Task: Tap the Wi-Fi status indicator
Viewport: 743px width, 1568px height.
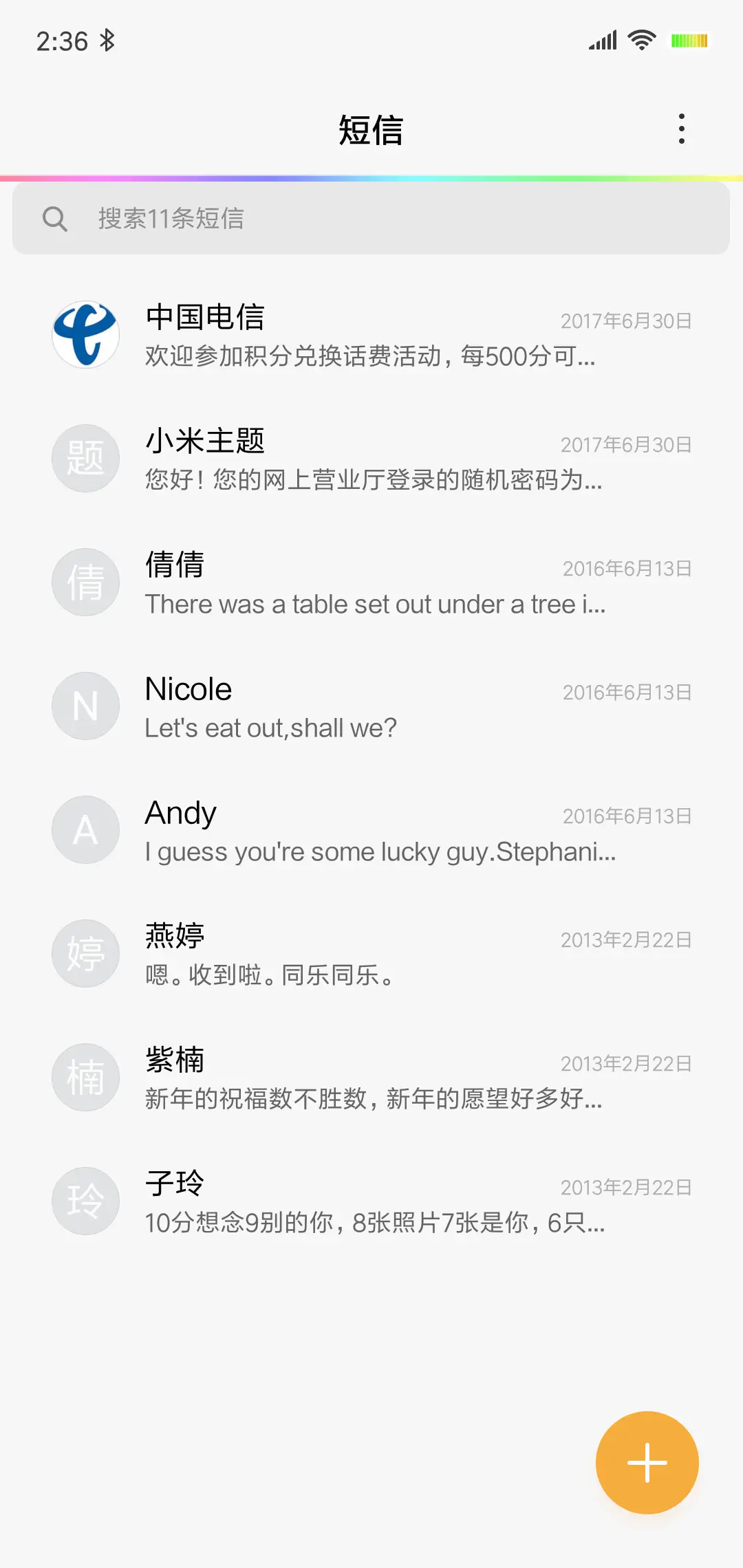Action: click(640, 41)
